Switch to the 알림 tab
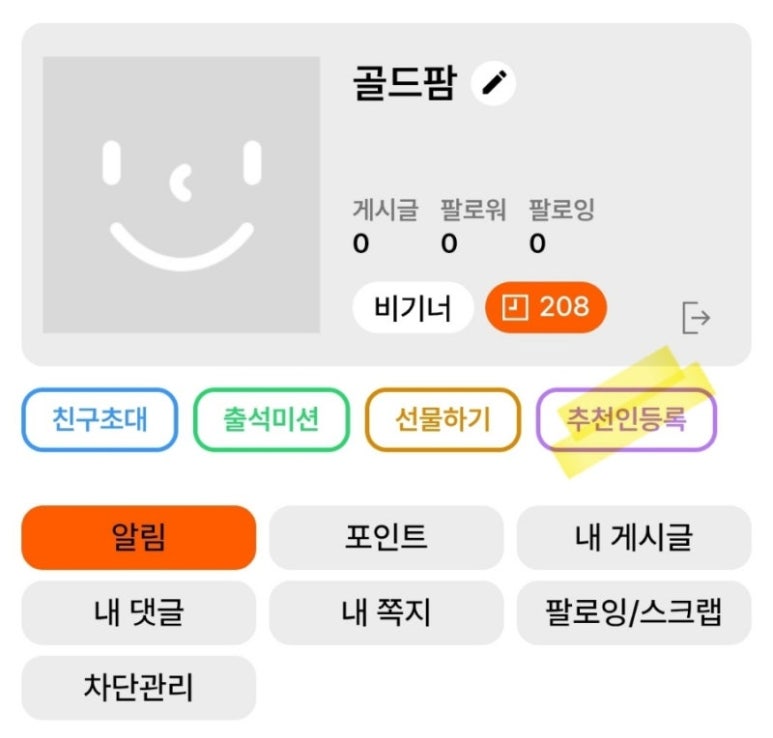This screenshot has width=773, height=738. (x=138, y=537)
